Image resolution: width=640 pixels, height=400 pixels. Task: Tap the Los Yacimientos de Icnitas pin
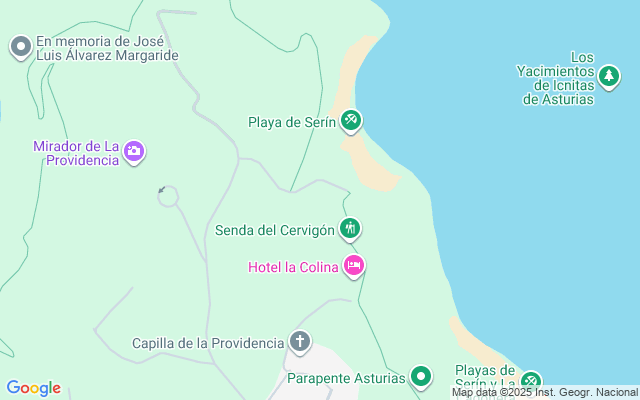coord(609,77)
